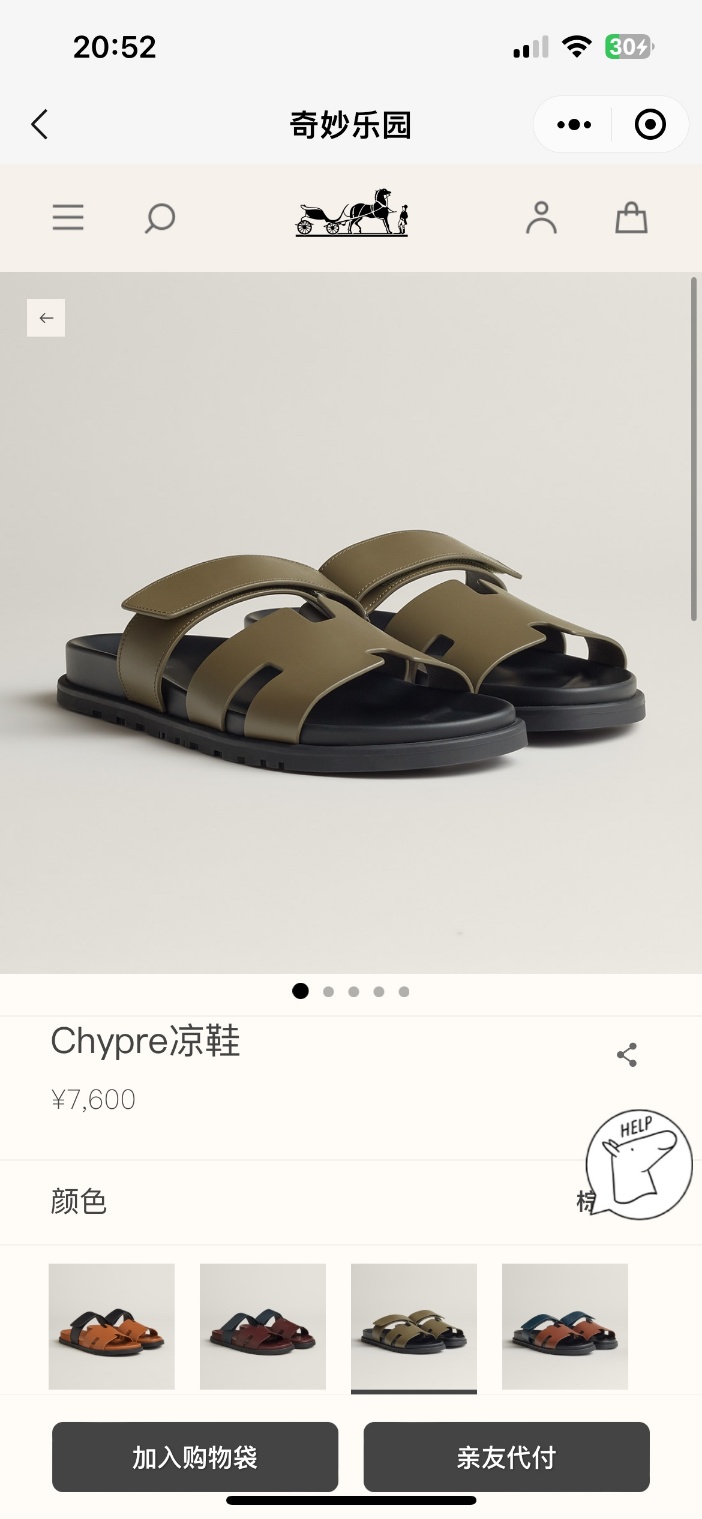
Task: Tap the back arrow over the product image
Action: tap(46, 318)
